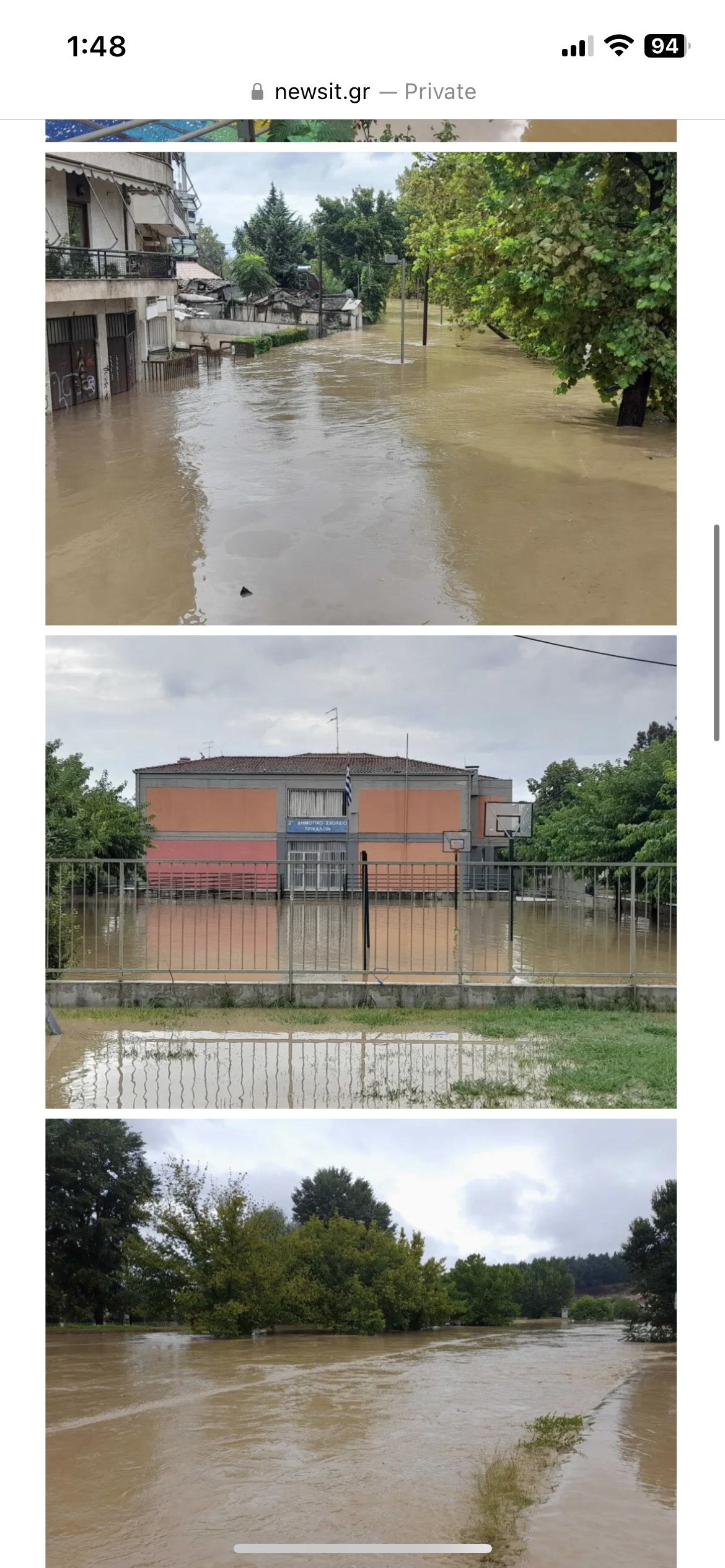Open the flooded street photo
Viewport: 725px width, 1568px height.
(361, 388)
